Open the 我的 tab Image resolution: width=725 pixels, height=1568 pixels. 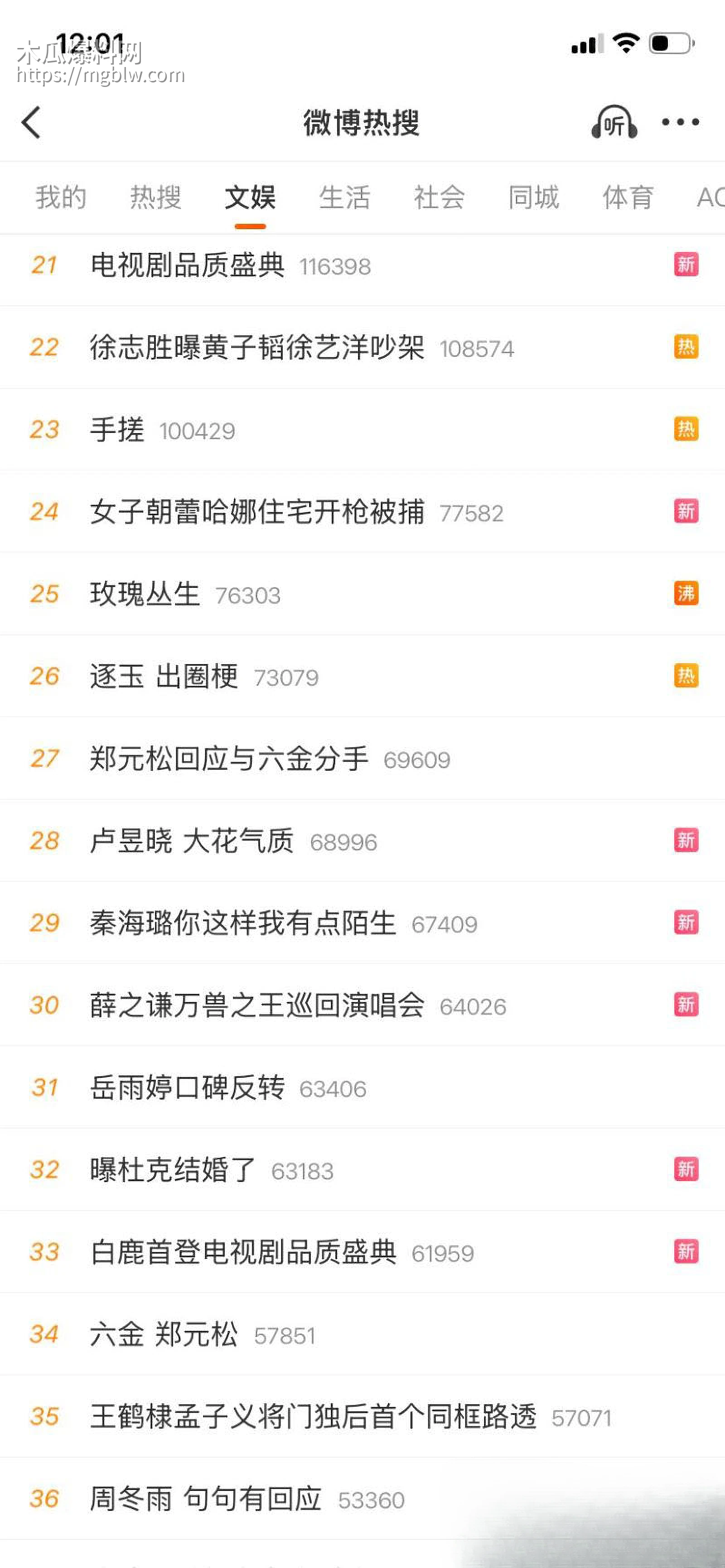coord(60,198)
